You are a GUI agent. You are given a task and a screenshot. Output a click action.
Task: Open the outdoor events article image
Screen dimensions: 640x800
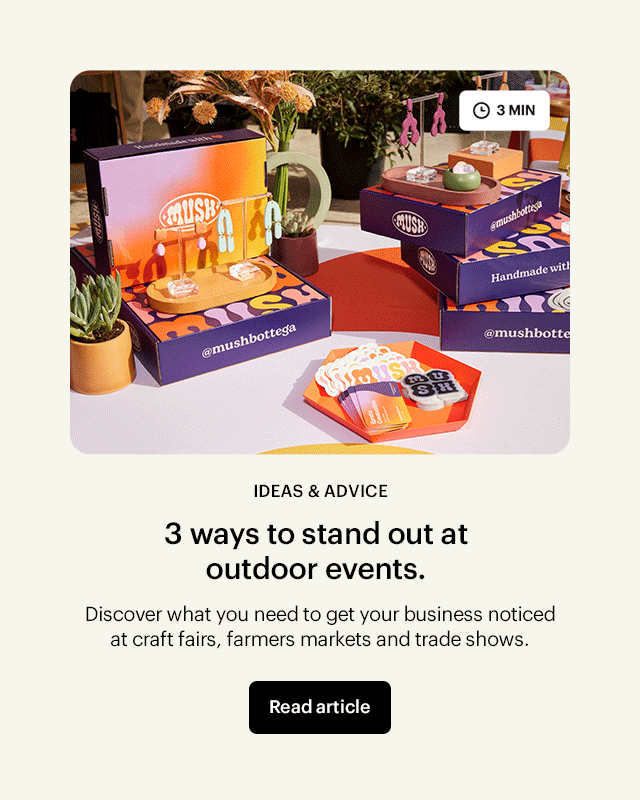320,262
